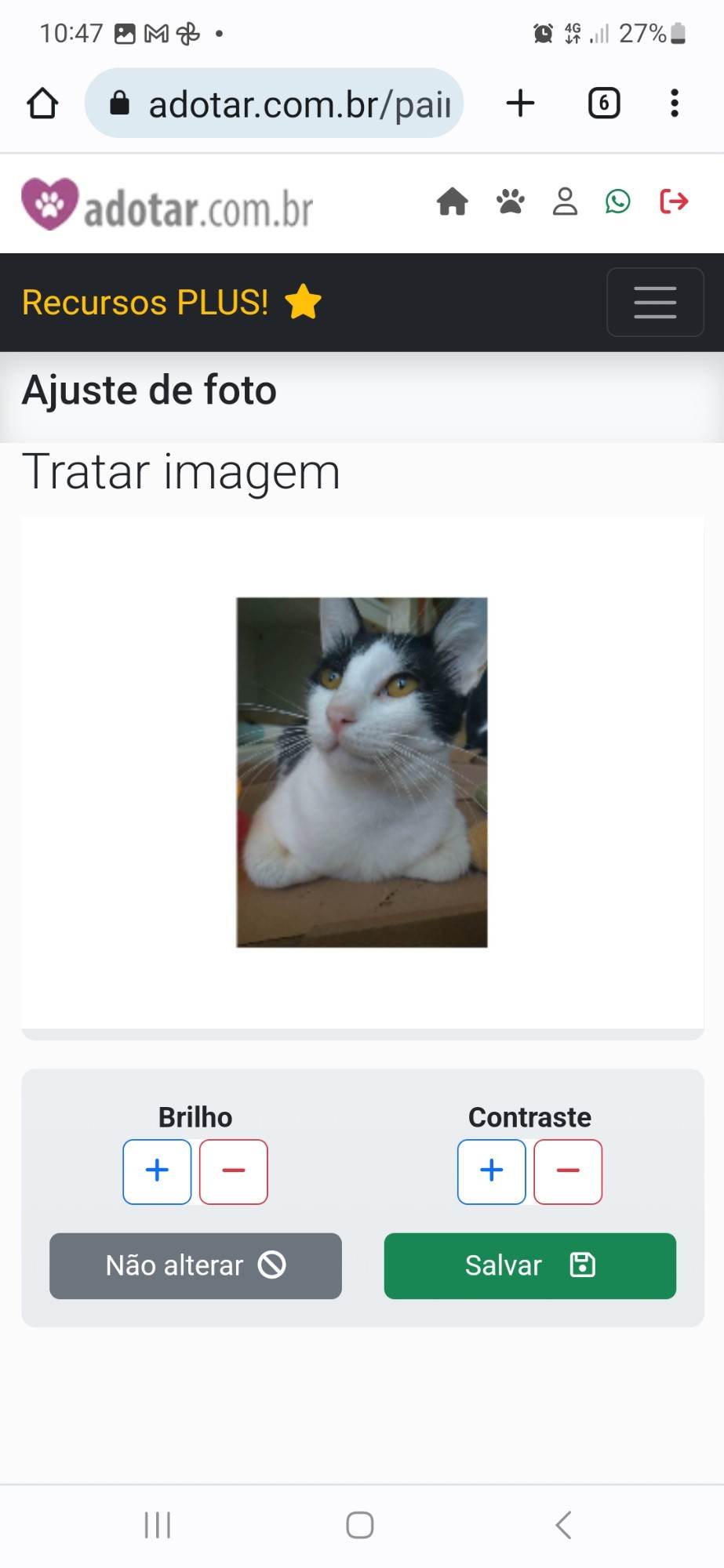This screenshot has width=724, height=1568.
Task: Decrease Brilho with the minus button
Action: point(233,1171)
